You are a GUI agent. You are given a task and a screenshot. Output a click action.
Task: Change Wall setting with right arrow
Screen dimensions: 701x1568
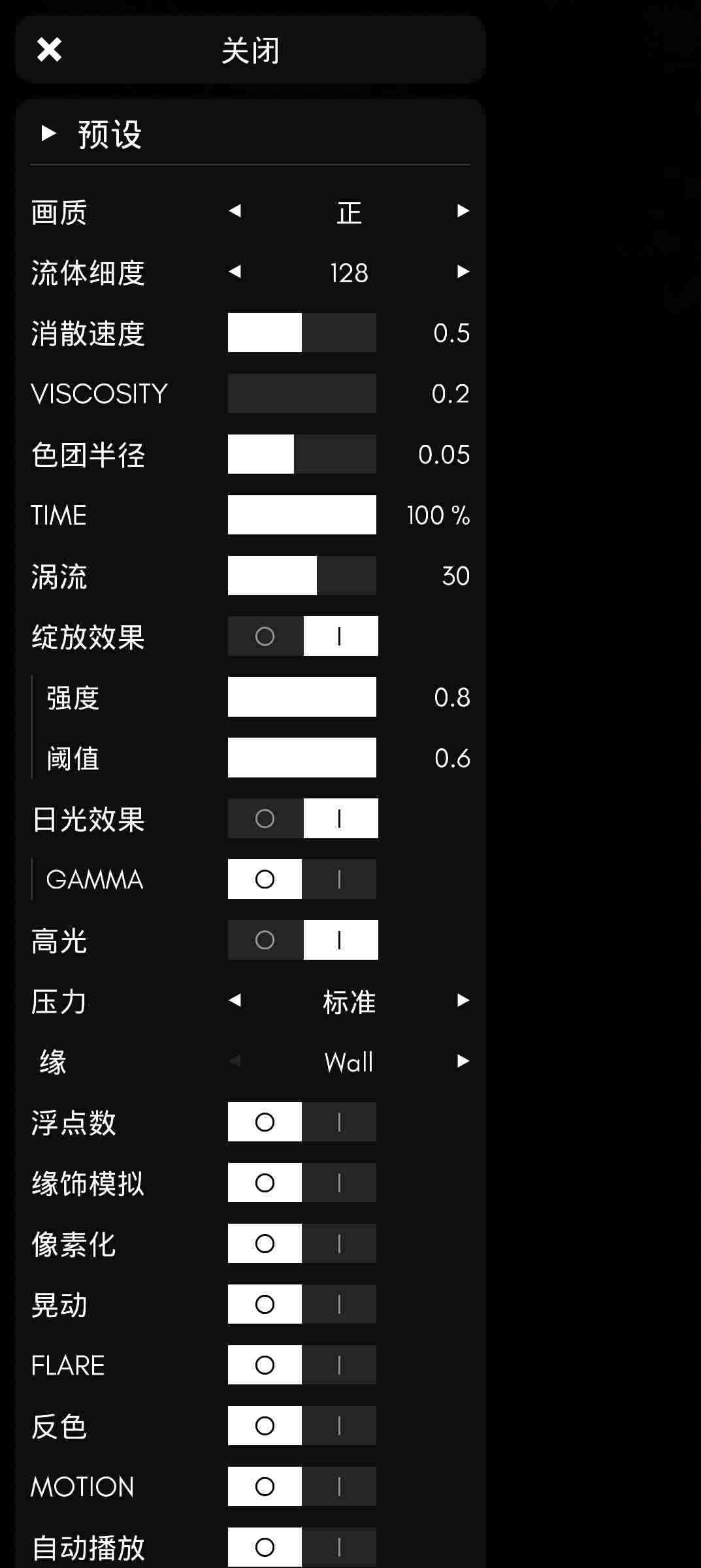click(x=463, y=1062)
